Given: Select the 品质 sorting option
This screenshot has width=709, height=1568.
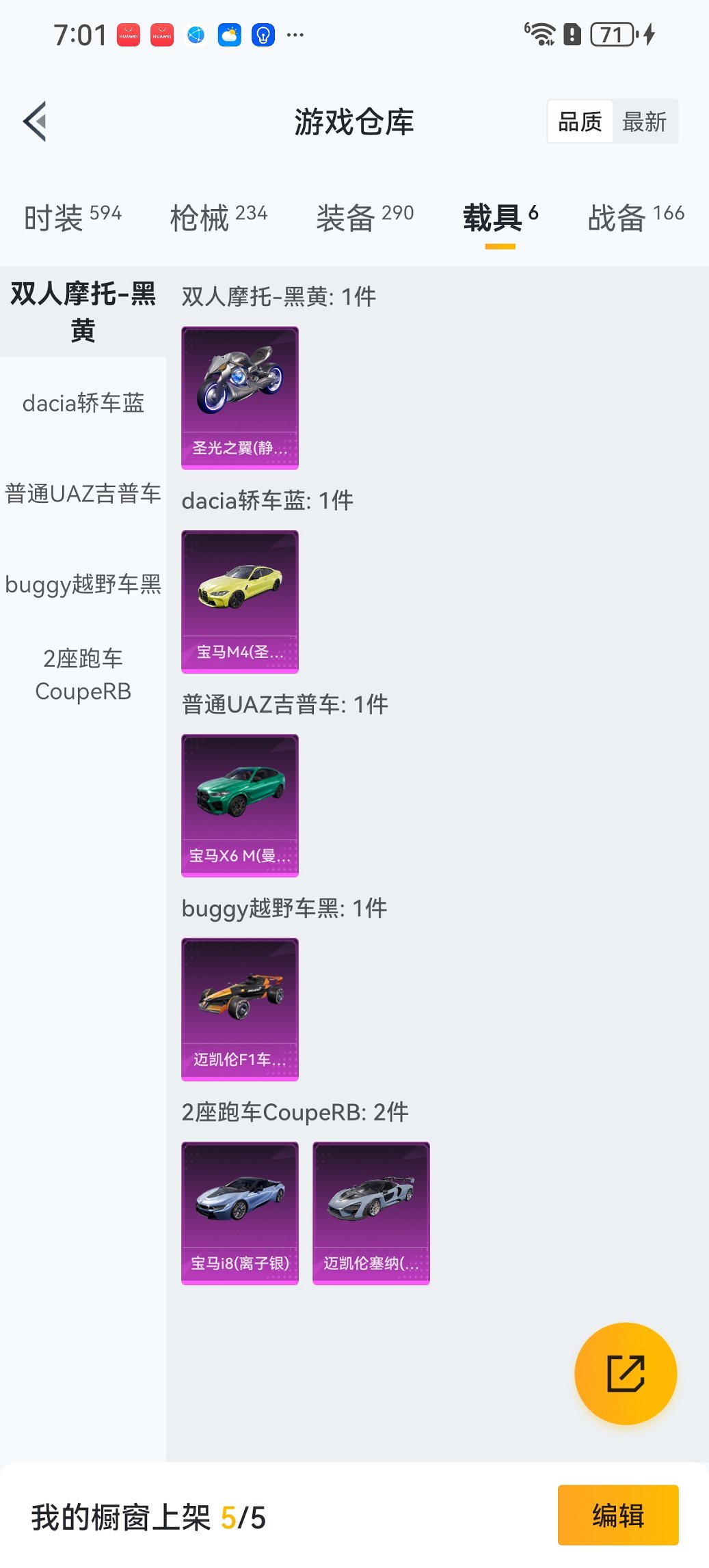Looking at the screenshot, I should pyautogui.click(x=580, y=122).
